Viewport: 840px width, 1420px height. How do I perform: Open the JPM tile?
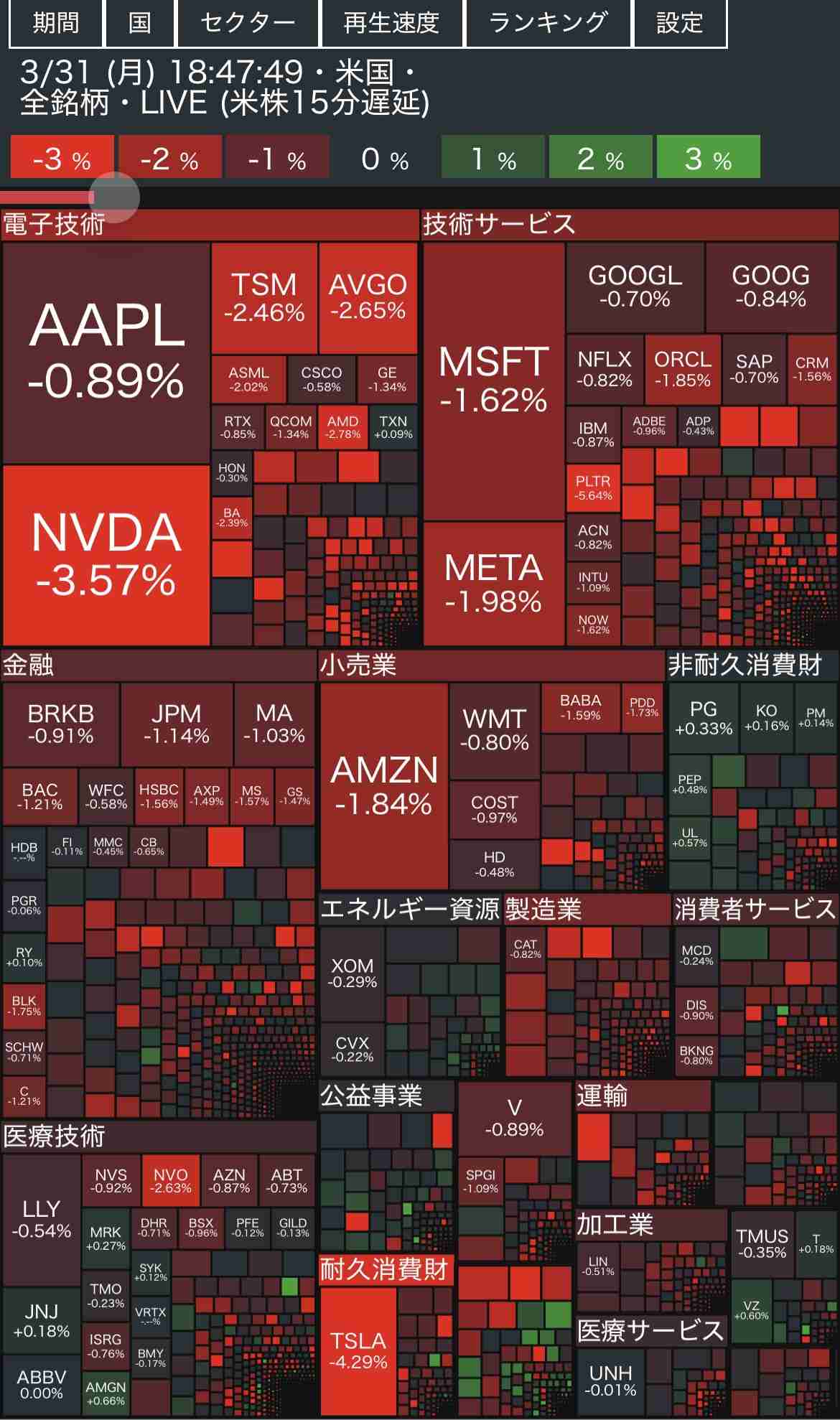point(177,724)
